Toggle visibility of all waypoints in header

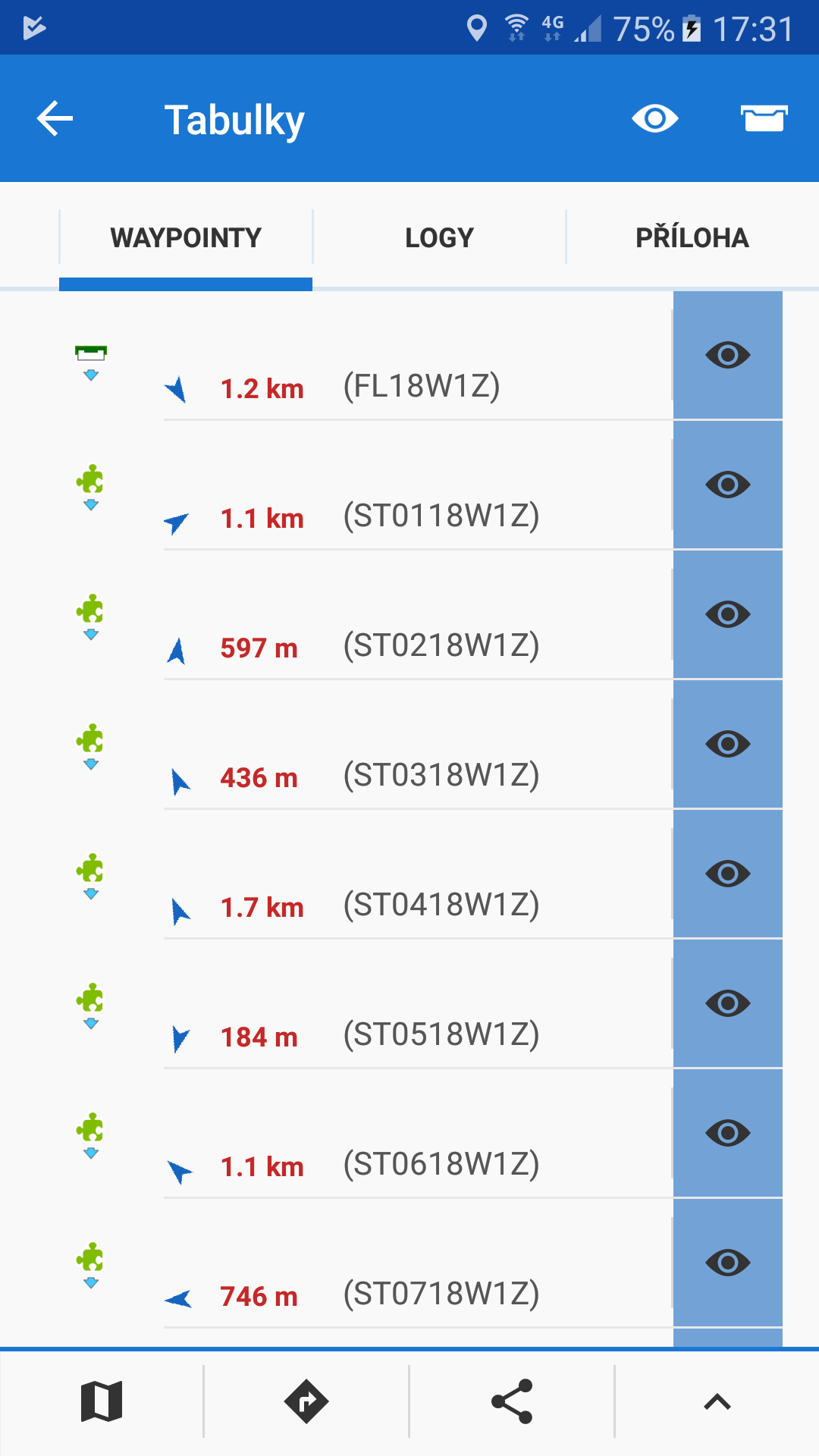(x=655, y=119)
